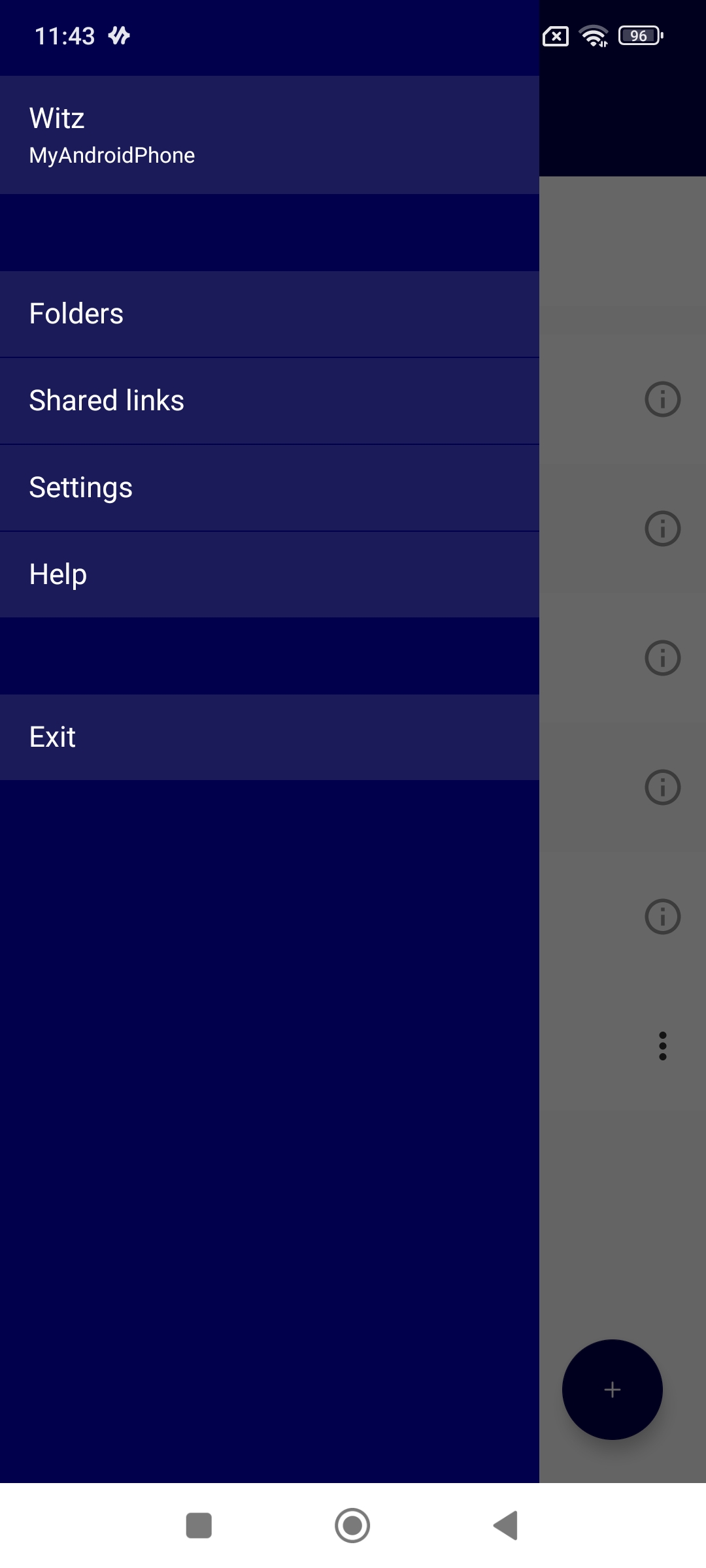Tap the no-SIM indicator in the status bar
The width and height of the screenshot is (706, 1568).
pos(555,35)
